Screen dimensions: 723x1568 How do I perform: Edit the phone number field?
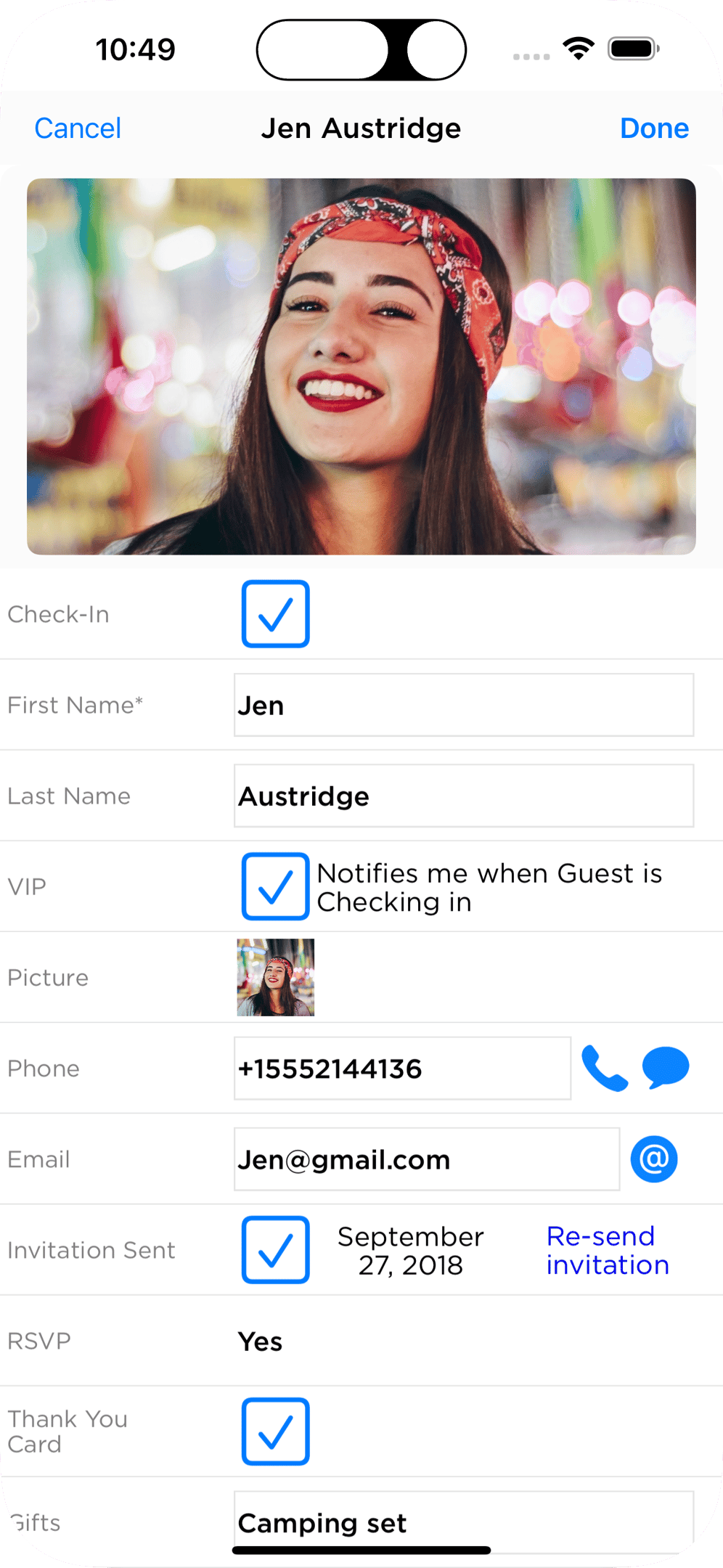[402, 1069]
